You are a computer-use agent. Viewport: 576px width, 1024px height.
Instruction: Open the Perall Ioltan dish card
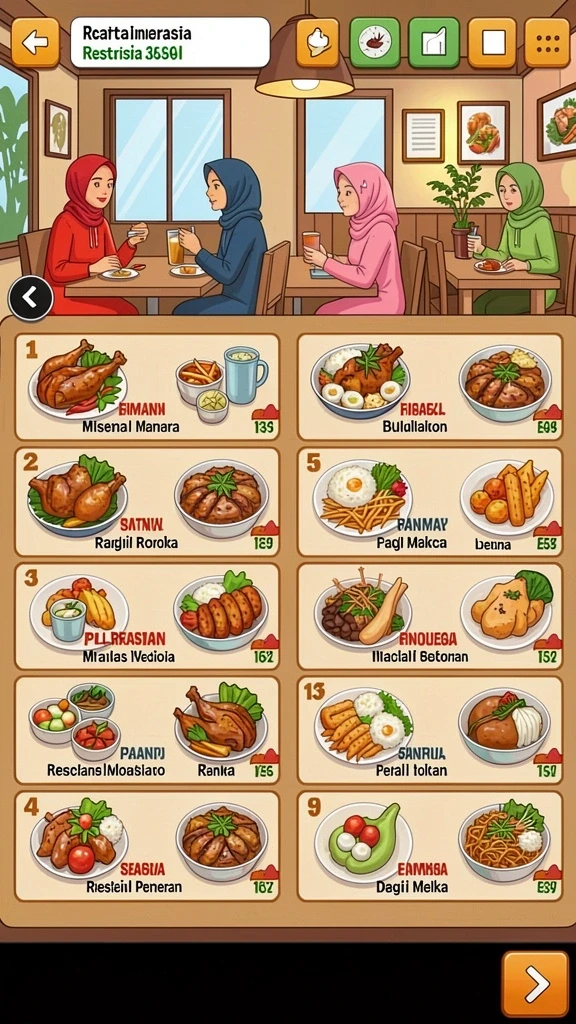pyautogui.click(x=430, y=730)
